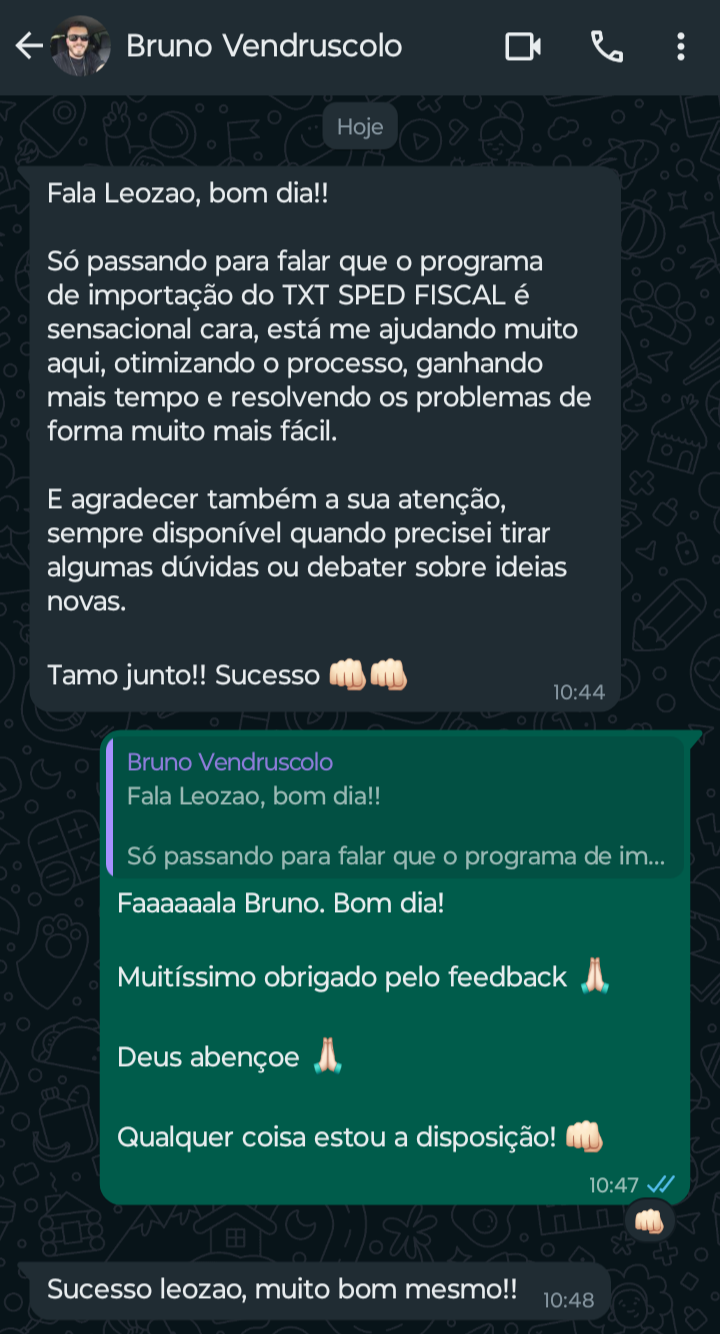The image size is (720, 1334).
Task: Open the fist reaction on sent message
Action: [649, 1221]
